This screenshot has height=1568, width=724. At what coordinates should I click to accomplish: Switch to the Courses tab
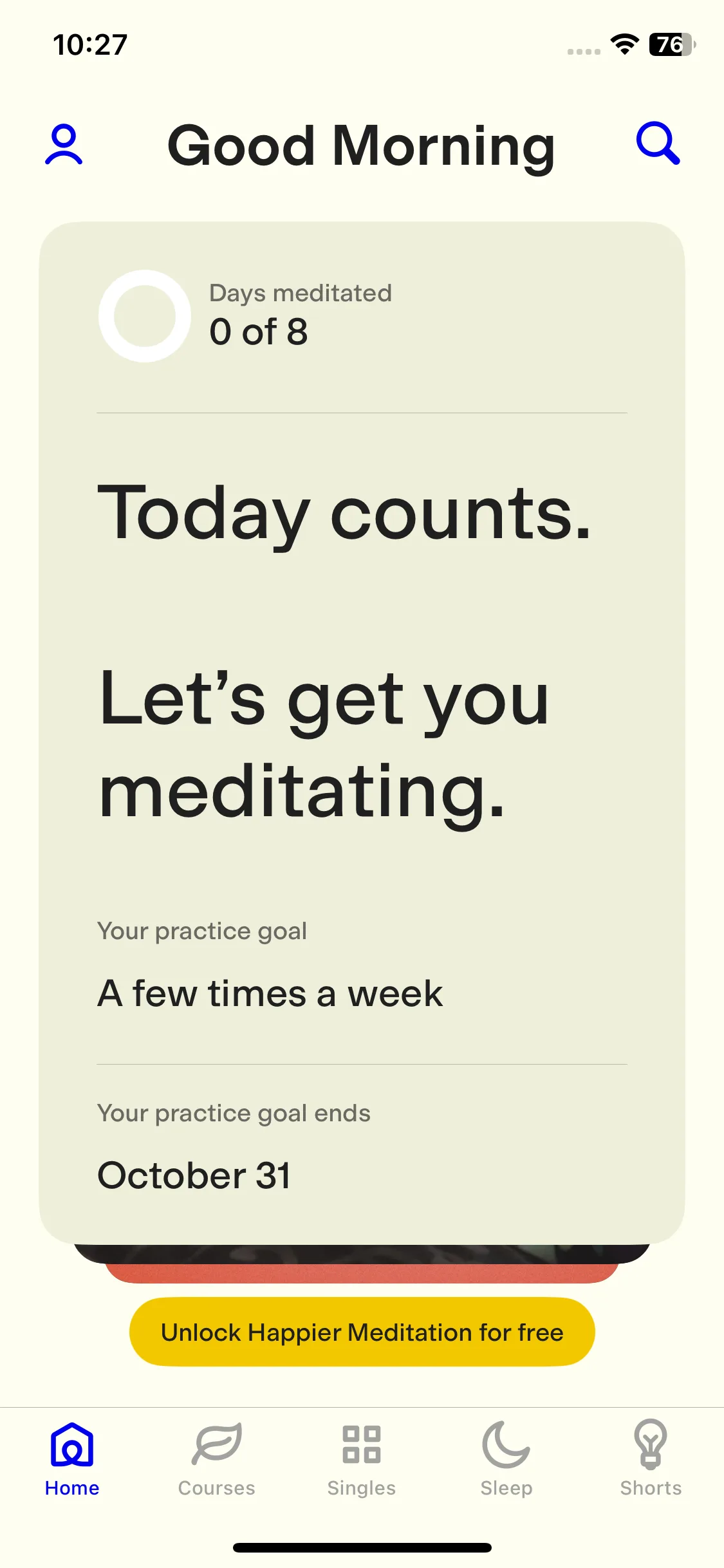click(x=217, y=1460)
